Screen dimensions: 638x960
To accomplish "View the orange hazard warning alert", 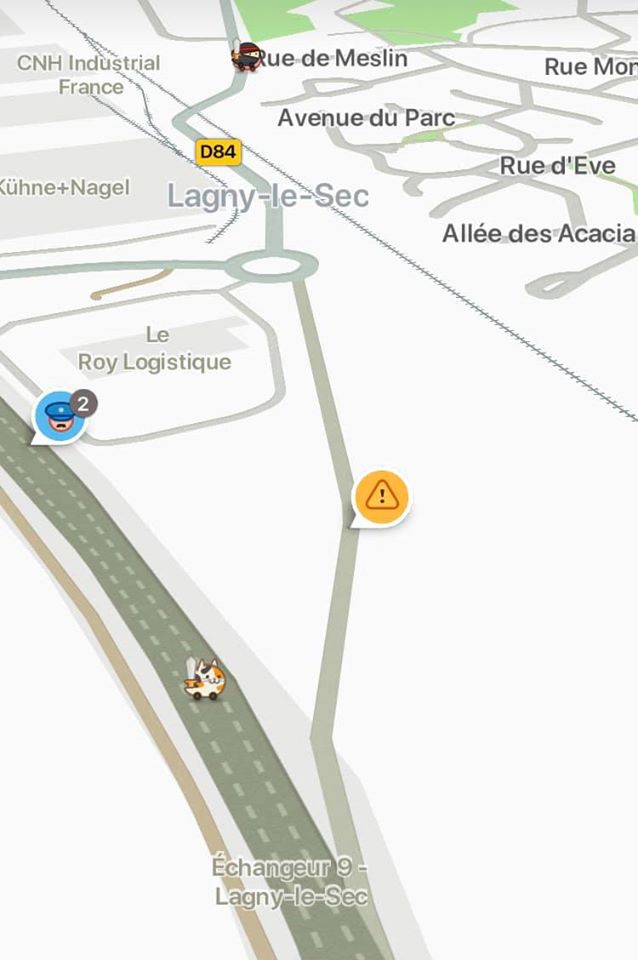I will [x=381, y=496].
